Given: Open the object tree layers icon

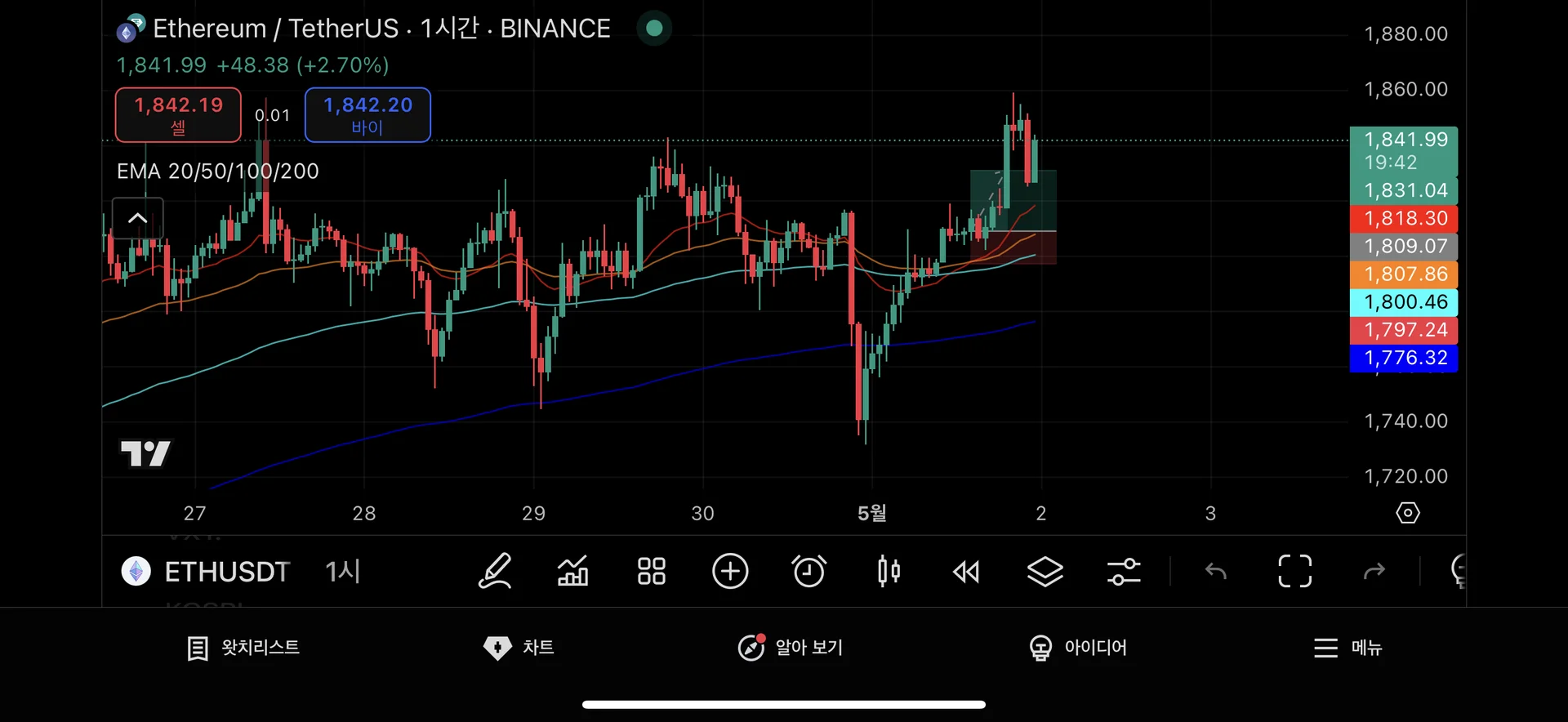Looking at the screenshot, I should pyautogui.click(x=1045, y=571).
